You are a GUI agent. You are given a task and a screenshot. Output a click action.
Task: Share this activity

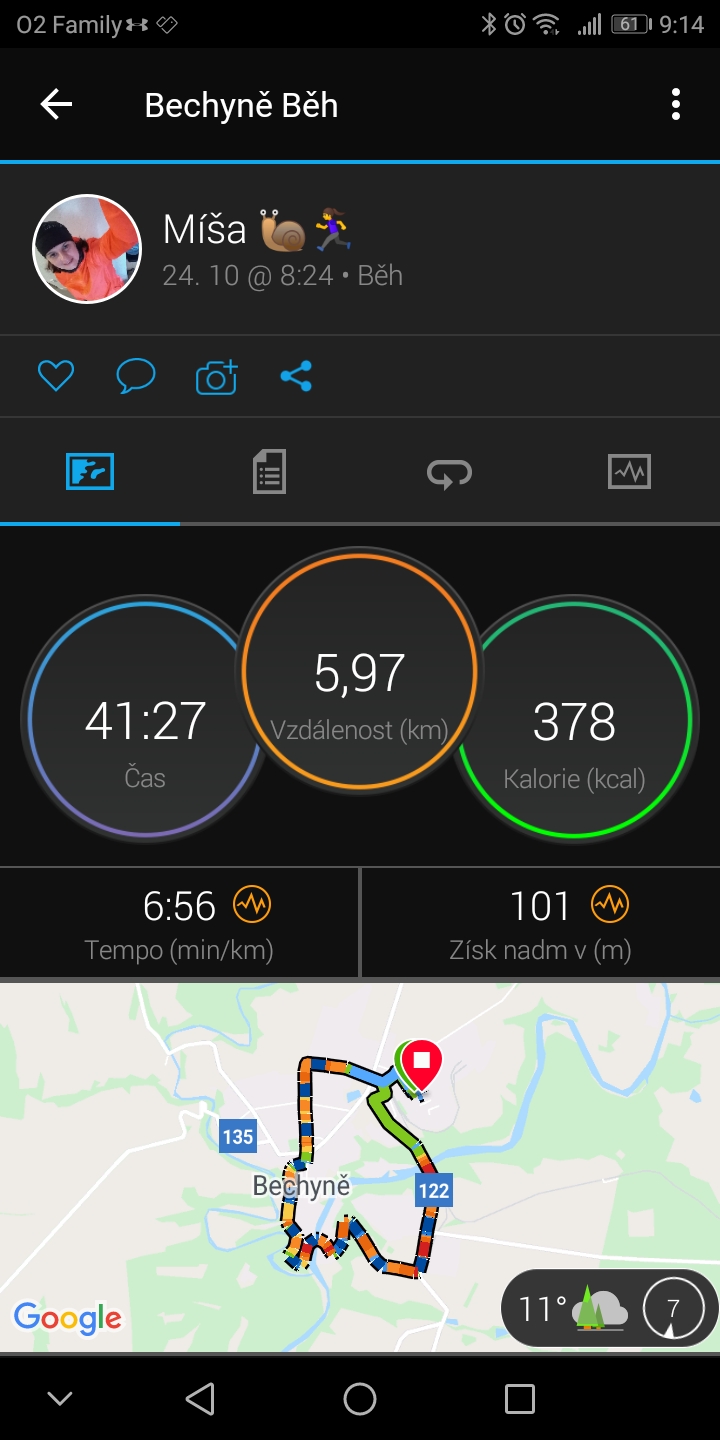(x=296, y=376)
